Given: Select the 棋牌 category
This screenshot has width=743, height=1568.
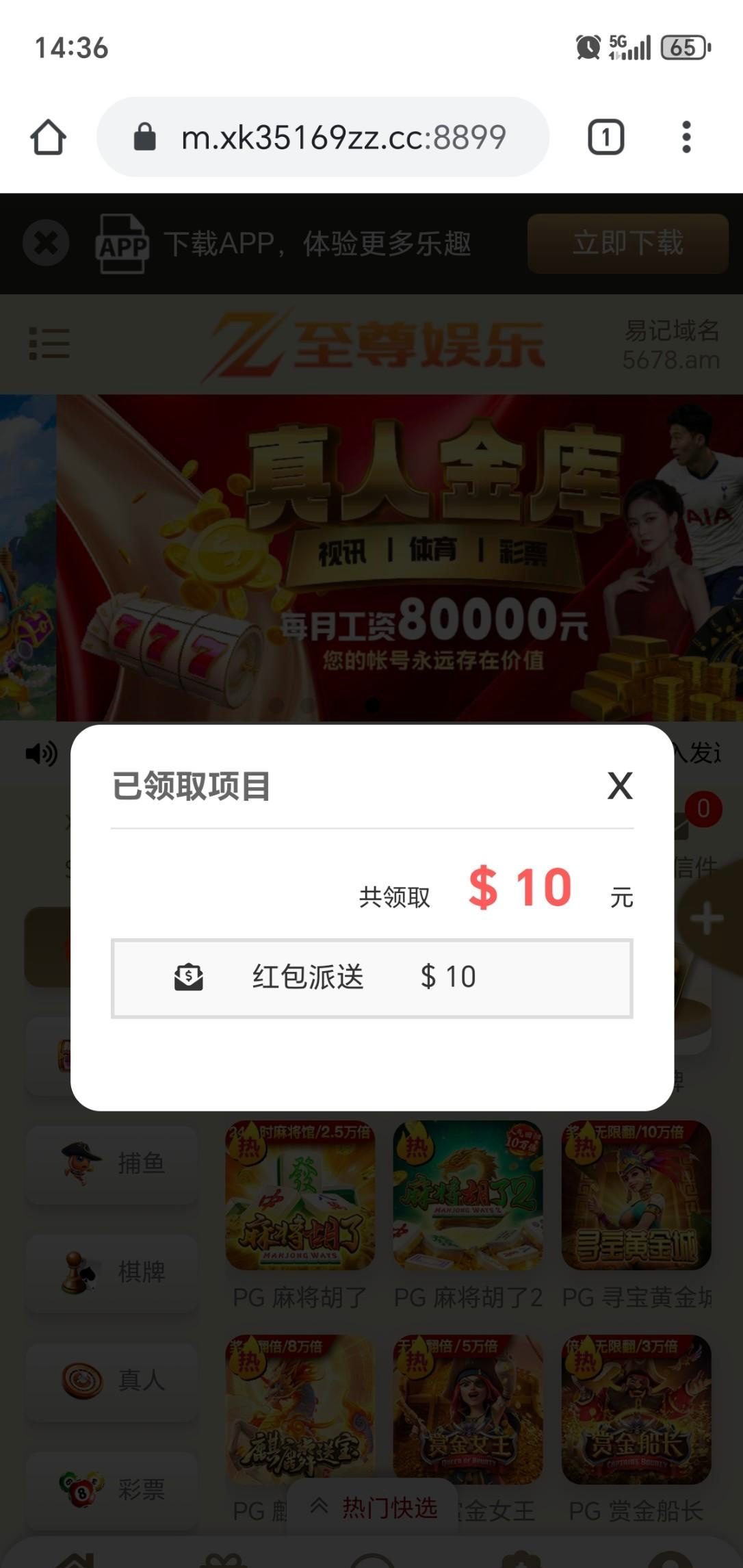Looking at the screenshot, I should (x=112, y=1272).
